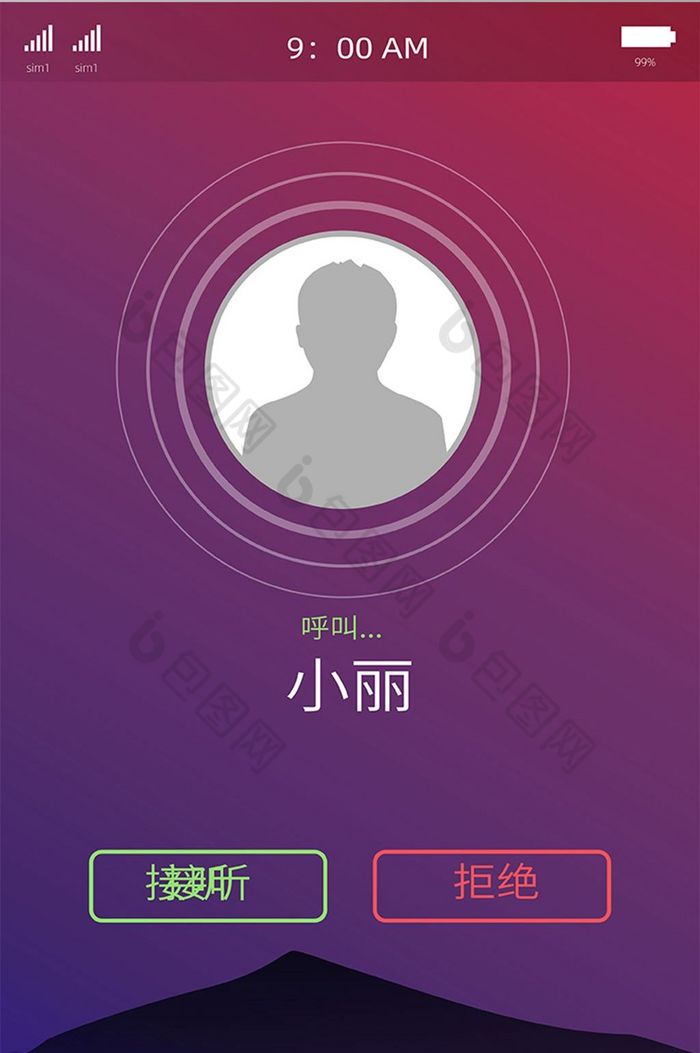Viewport: 700px width, 1053px height.
Task: Answer the call with the green 接听 button
Action: coord(208,885)
